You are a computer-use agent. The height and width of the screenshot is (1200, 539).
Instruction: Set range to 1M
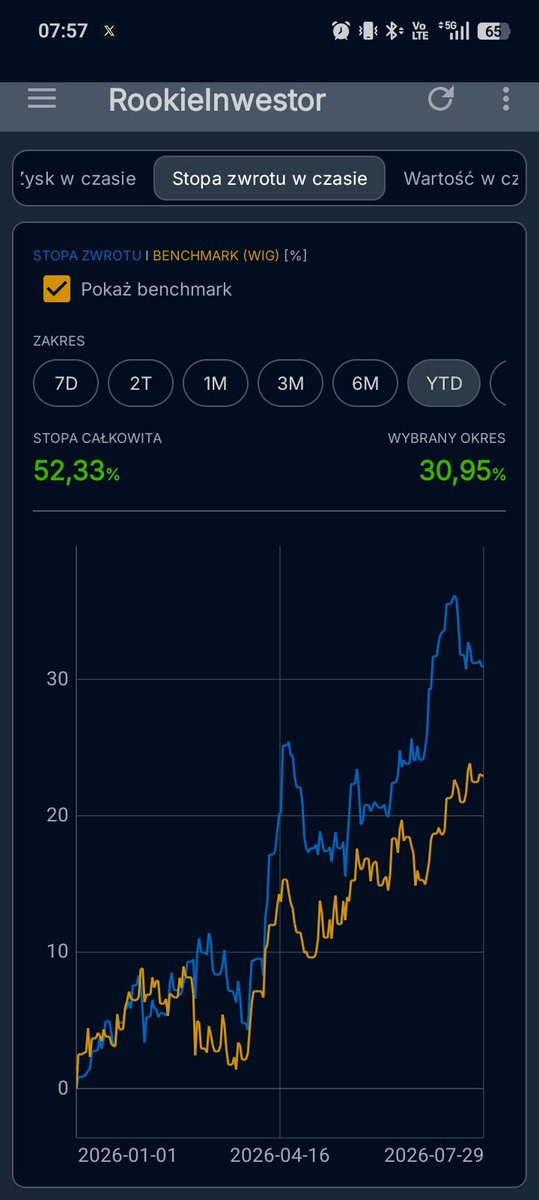click(x=215, y=383)
